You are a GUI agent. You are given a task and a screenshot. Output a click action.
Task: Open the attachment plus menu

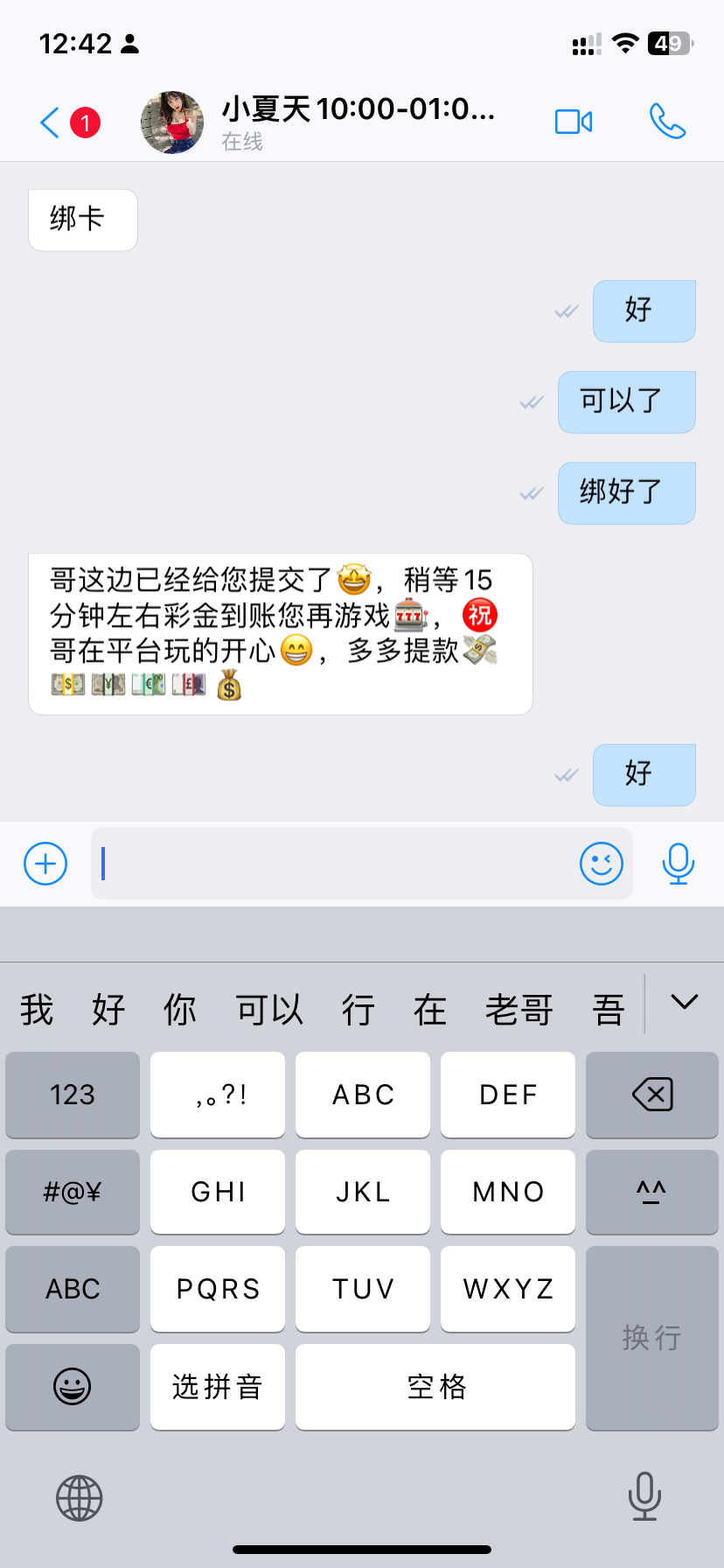pos(45,864)
